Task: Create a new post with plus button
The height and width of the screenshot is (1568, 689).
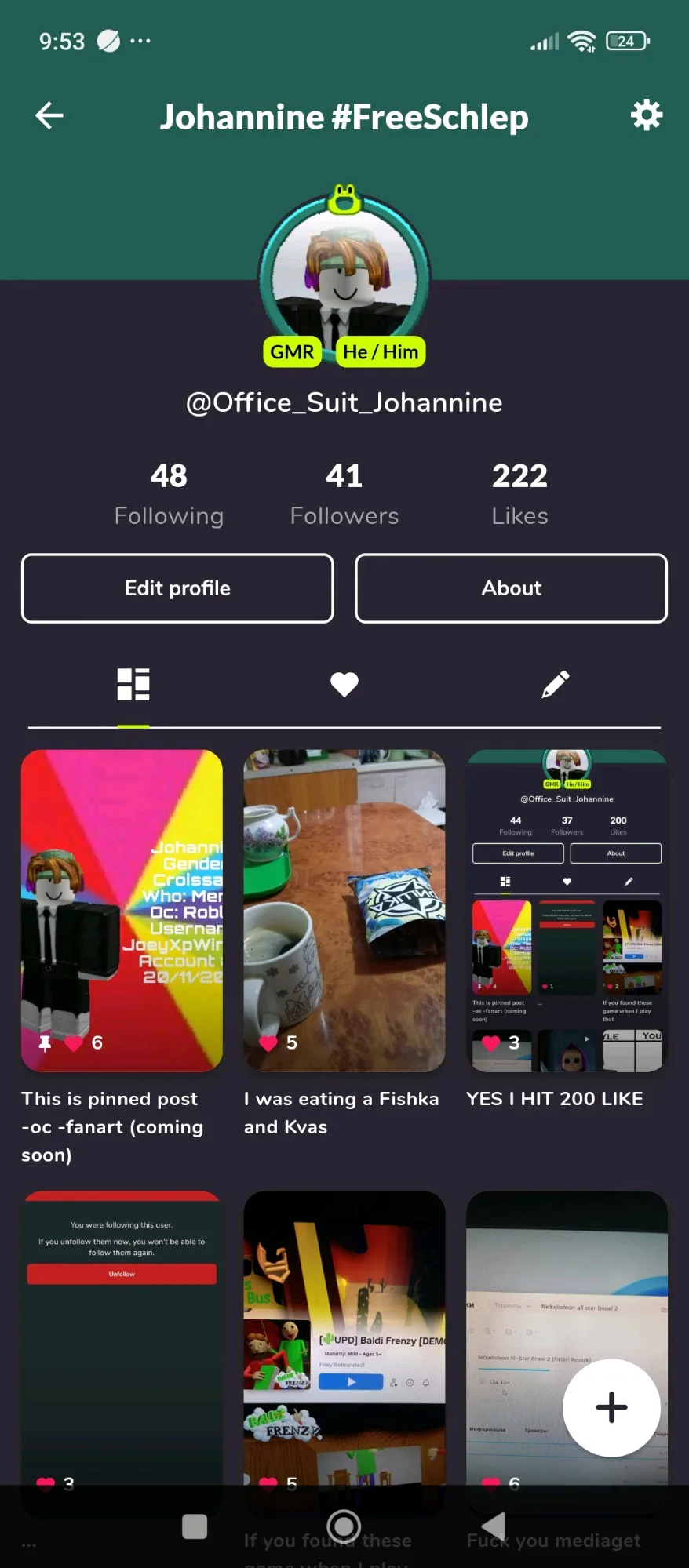Action: pos(611,1407)
